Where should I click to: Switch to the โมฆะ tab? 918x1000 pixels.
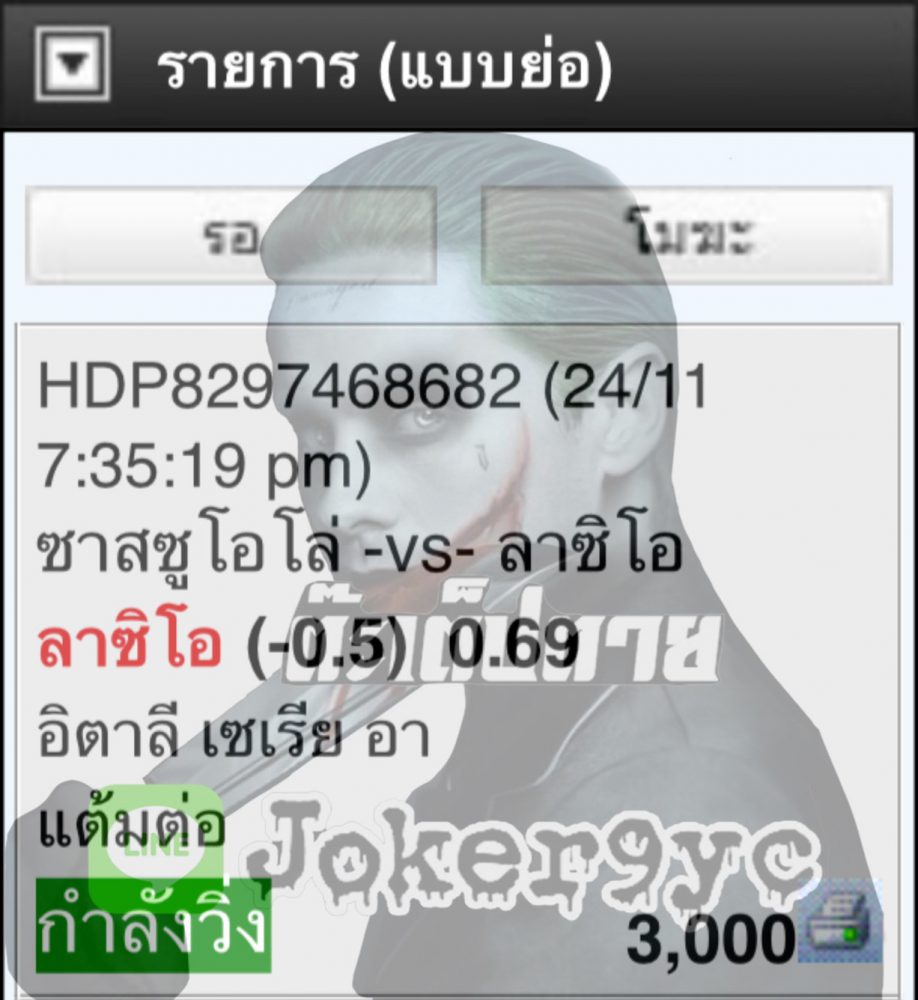click(x=687, y=235)
